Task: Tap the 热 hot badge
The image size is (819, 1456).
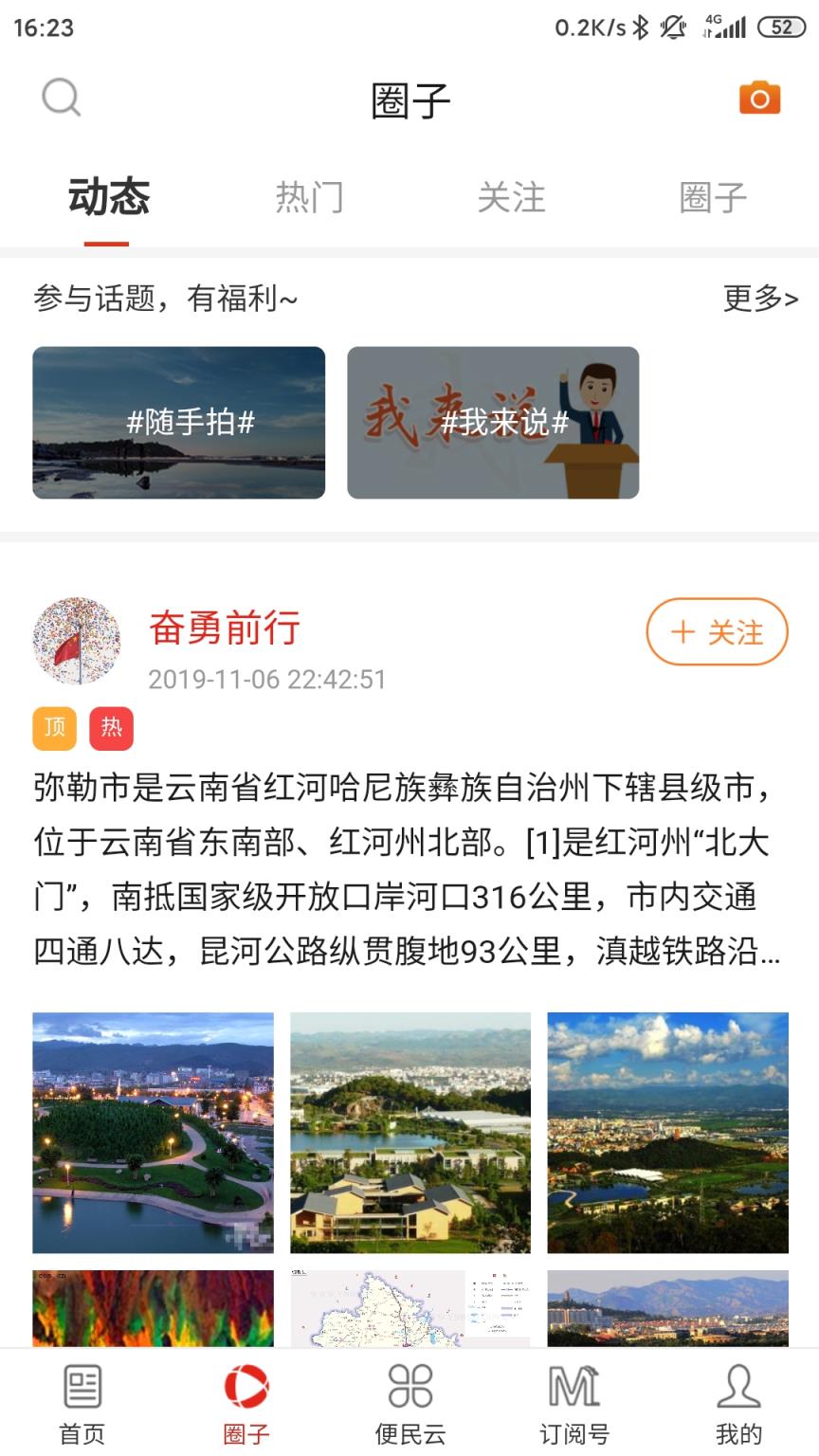Action: (111, 728)
